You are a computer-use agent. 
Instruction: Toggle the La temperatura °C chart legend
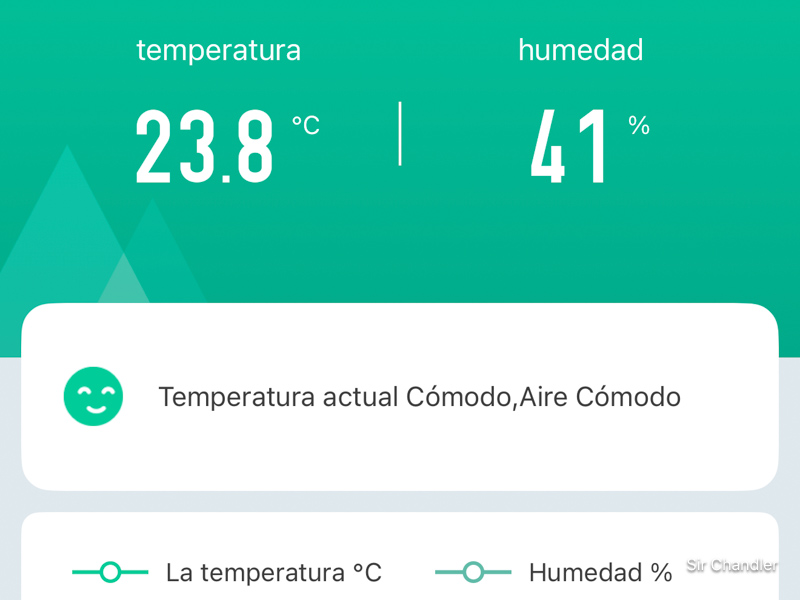pyautogui.click(x=228, y=573)
